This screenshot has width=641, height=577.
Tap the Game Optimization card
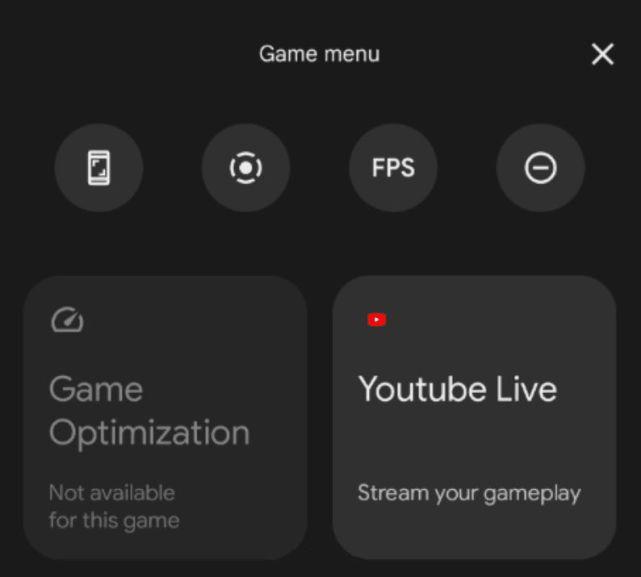[165, 417]
